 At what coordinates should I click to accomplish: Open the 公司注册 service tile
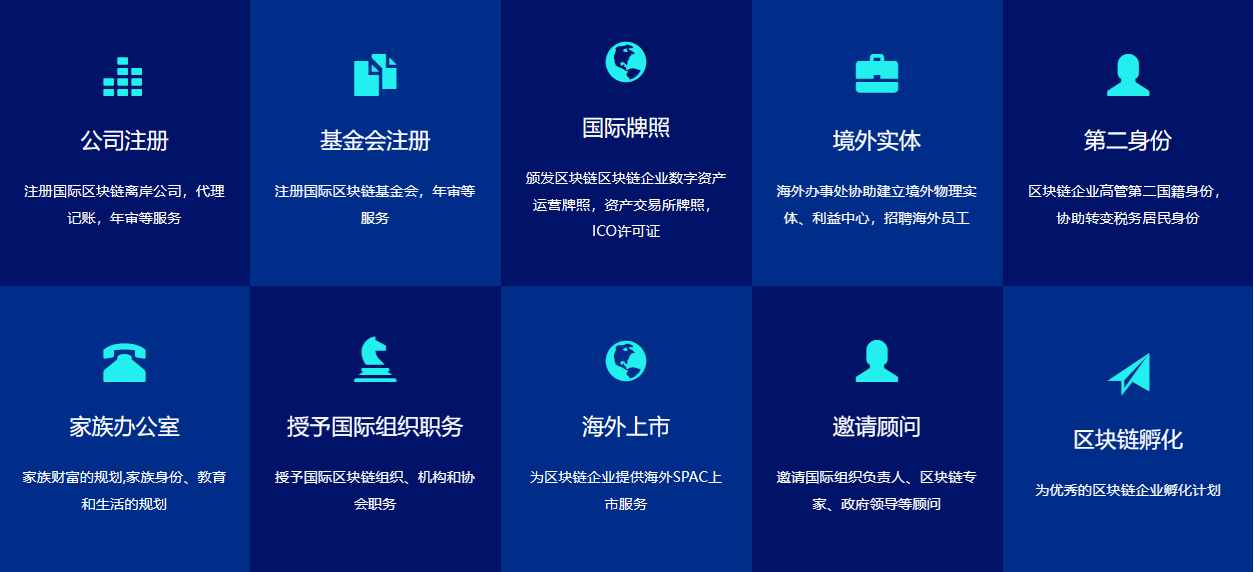coord(125,141)
